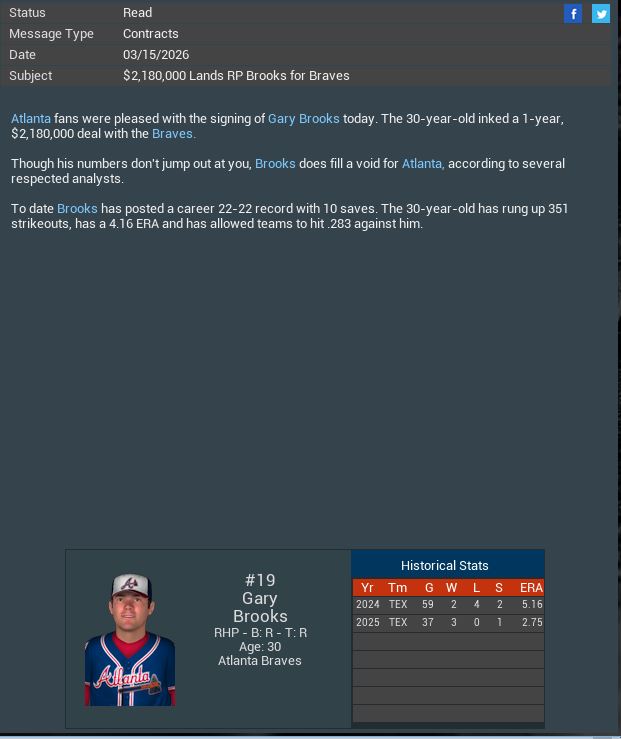Open the Braves team link
Viewport: 621px width, 739px height.
coord(173,133)
